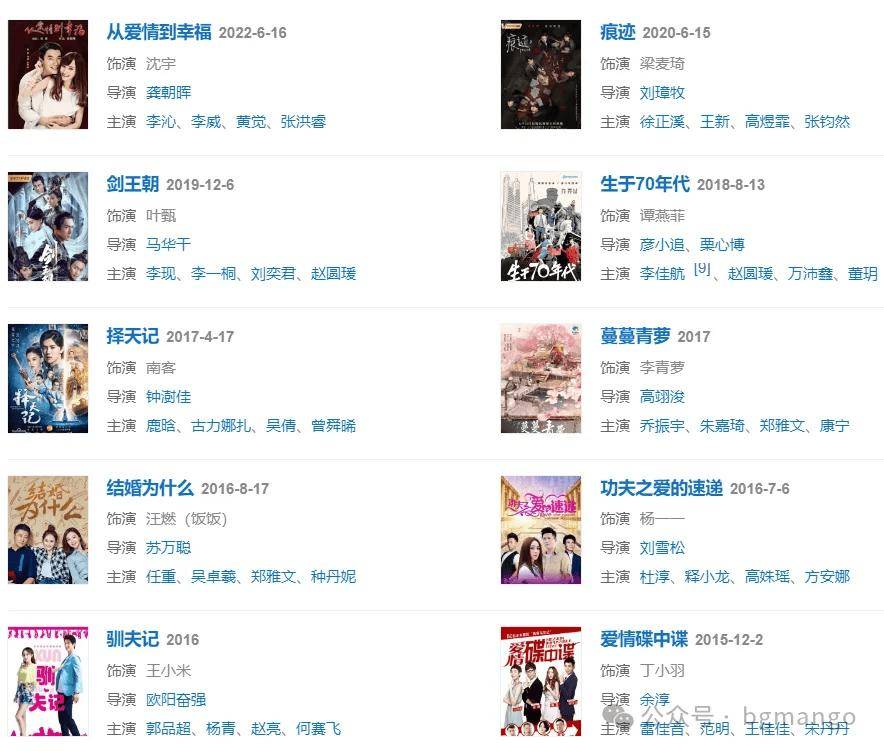Open director 龚朝晖's page

(x=168, y=92)
